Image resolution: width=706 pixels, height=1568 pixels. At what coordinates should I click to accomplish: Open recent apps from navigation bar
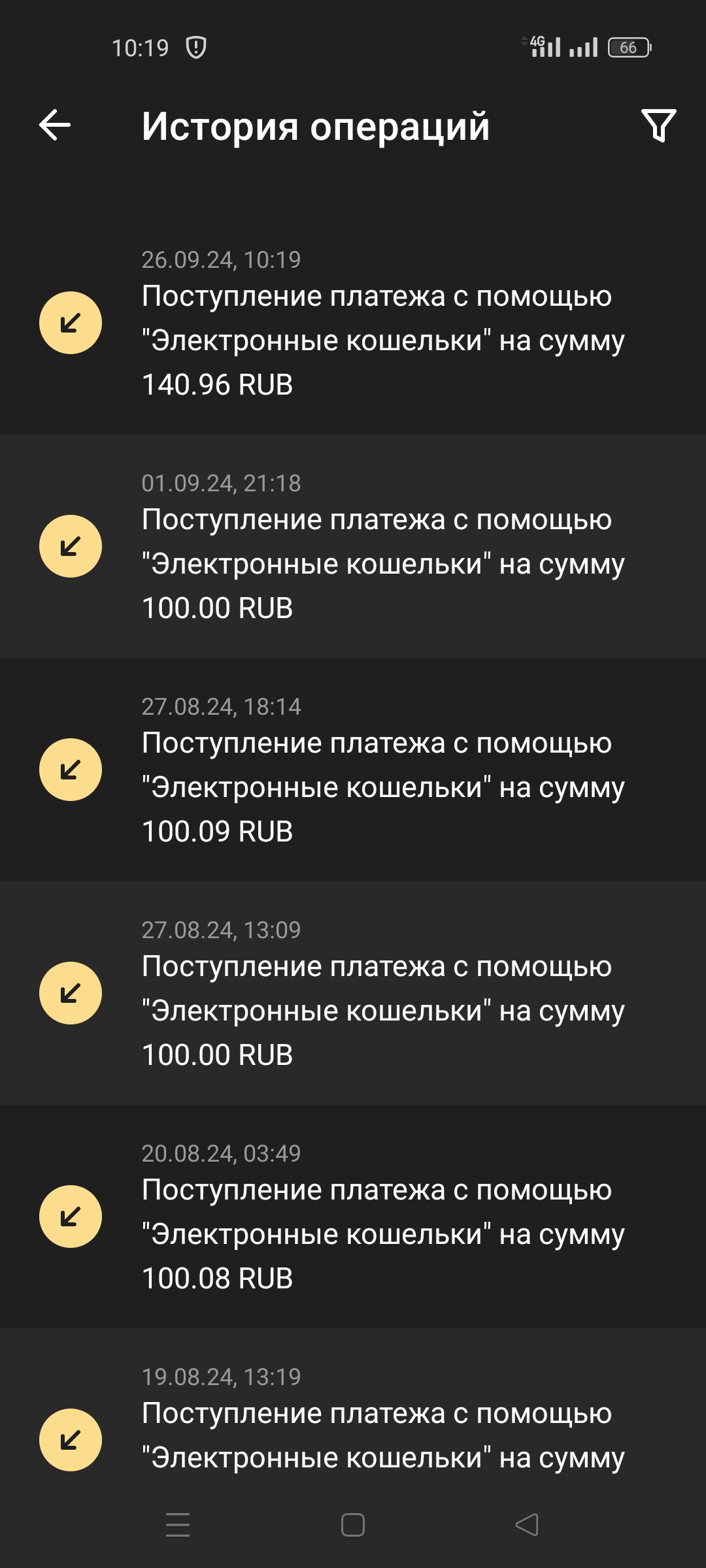pyautogui.click(x=178, y=1525)
